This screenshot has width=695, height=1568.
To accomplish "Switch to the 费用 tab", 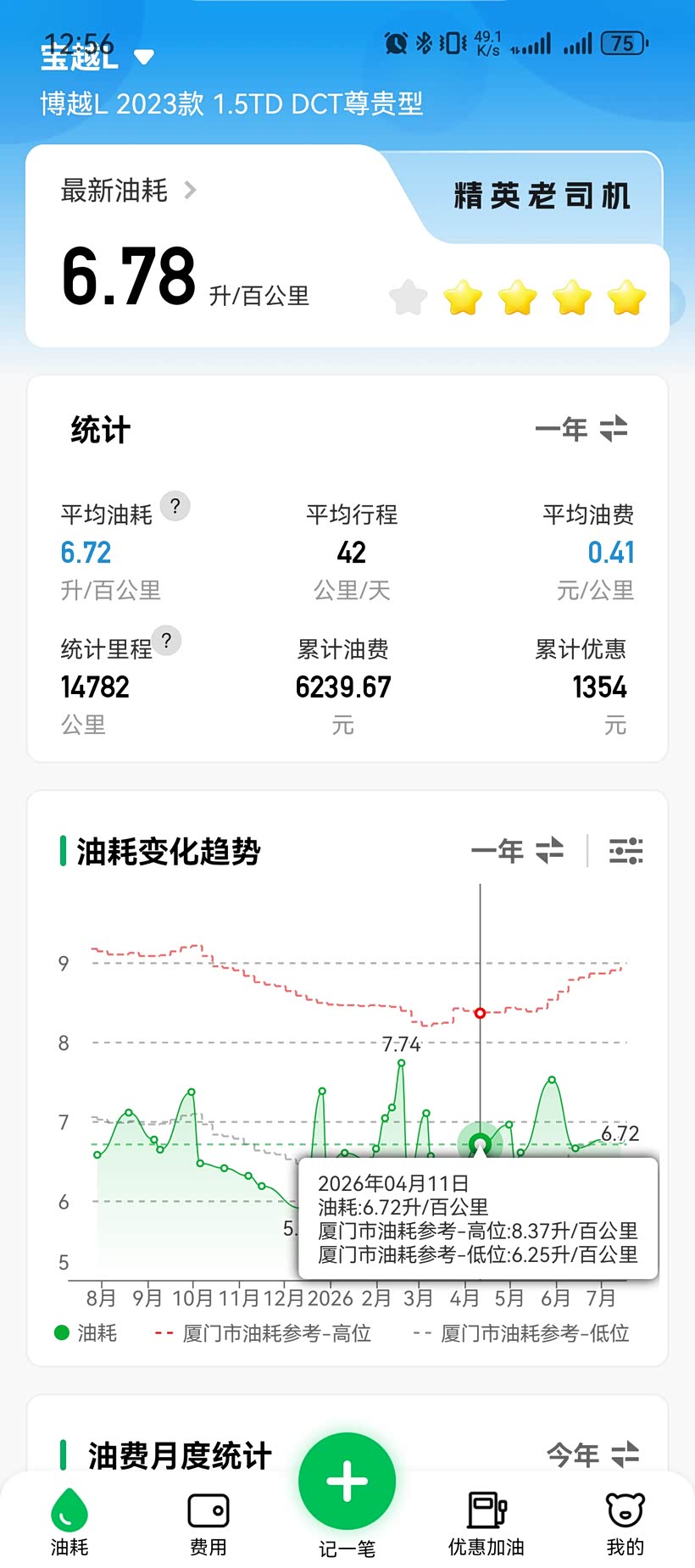I will [x=208, y=1522].
